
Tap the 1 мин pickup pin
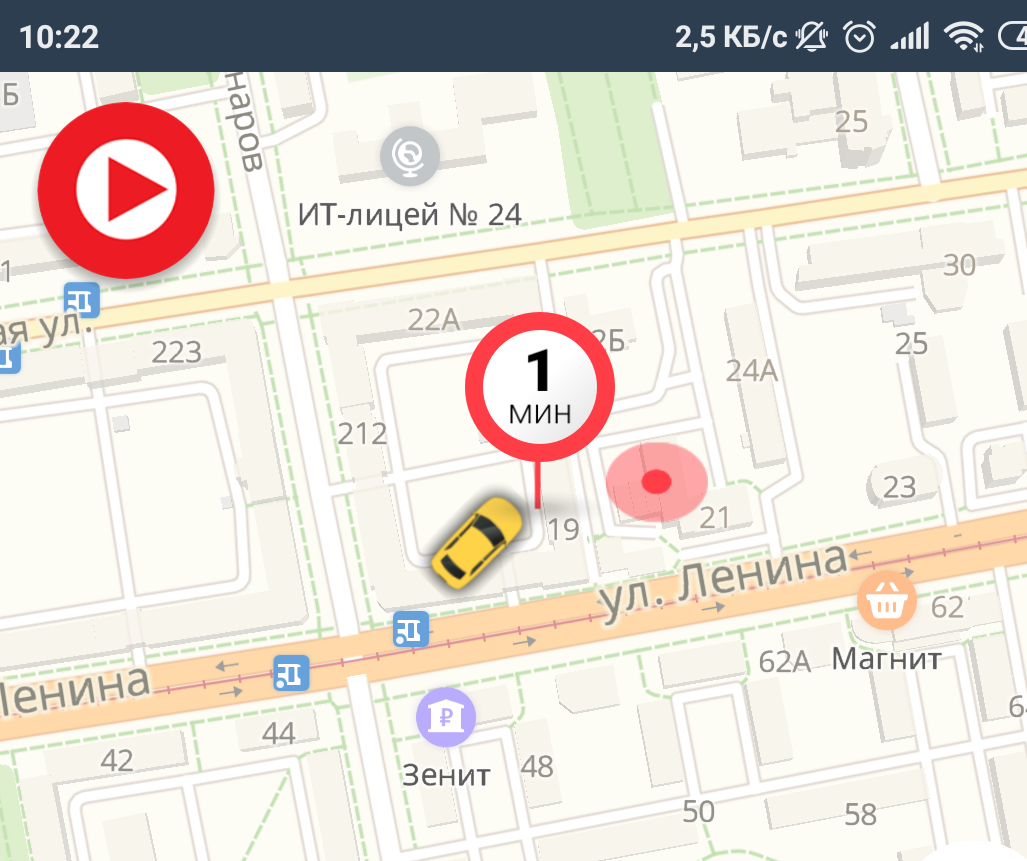540,384
